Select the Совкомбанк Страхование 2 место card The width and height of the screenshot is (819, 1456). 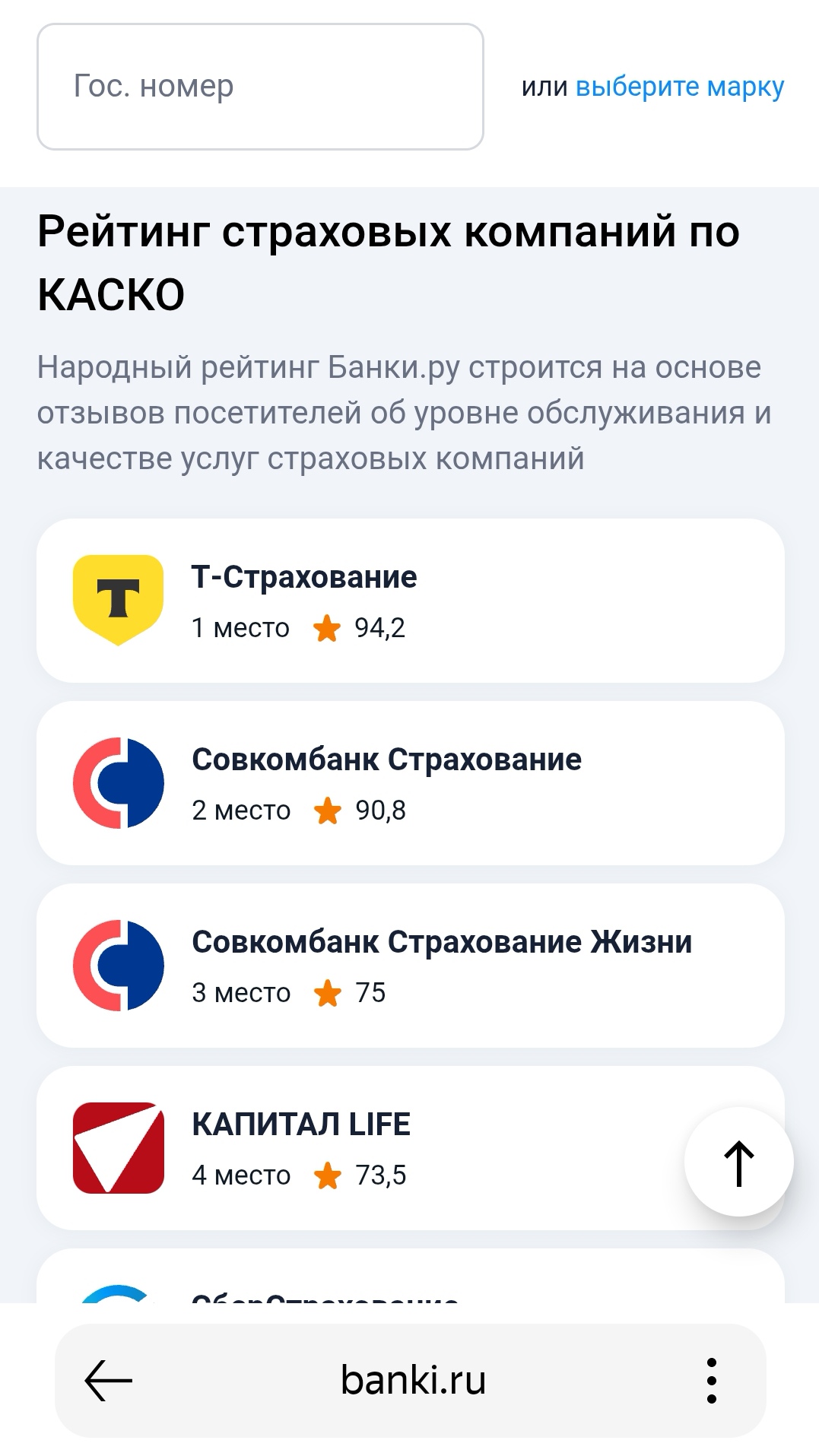[410, 783]
